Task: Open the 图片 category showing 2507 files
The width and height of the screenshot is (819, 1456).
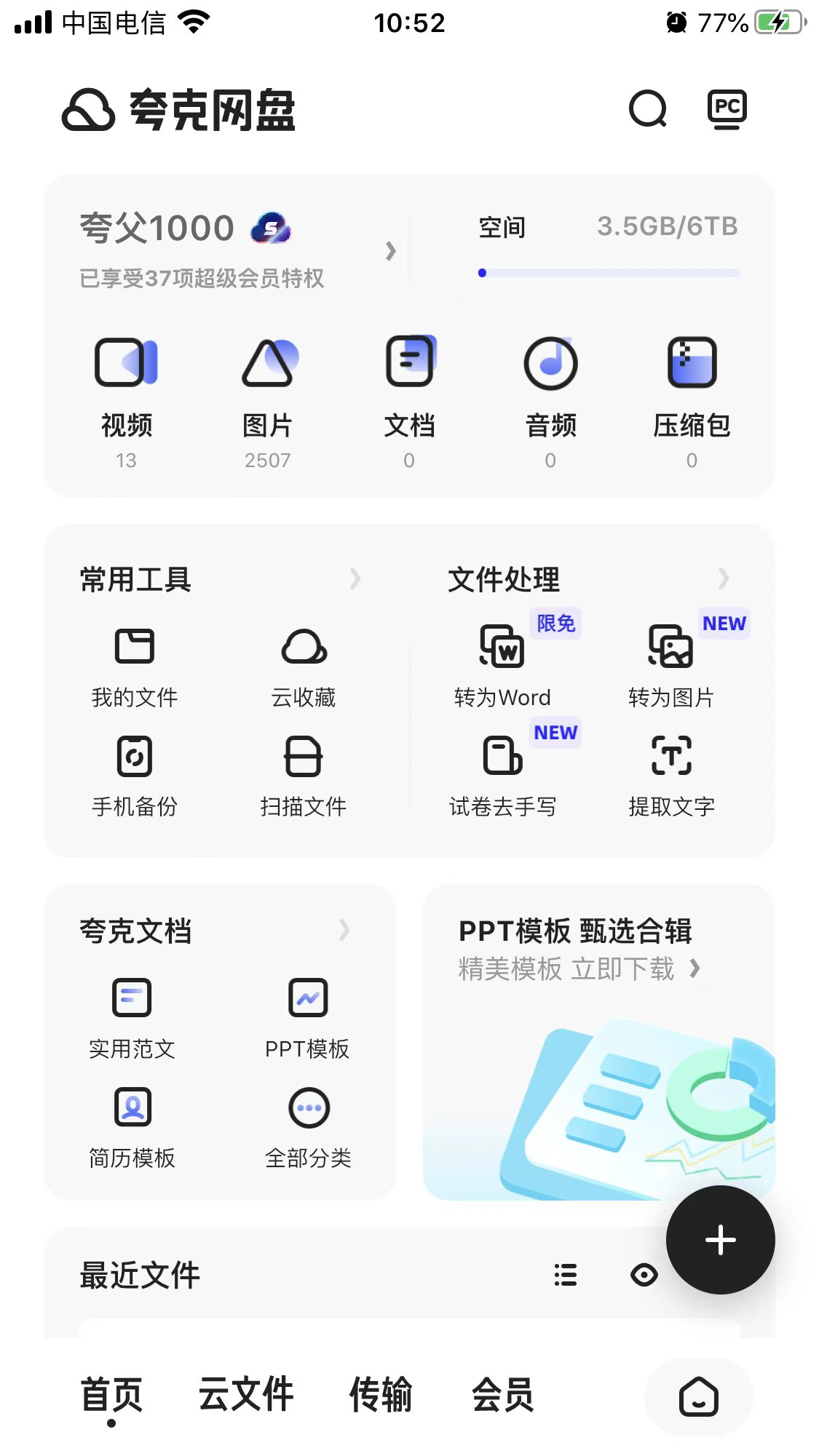Action: [268, 362]
